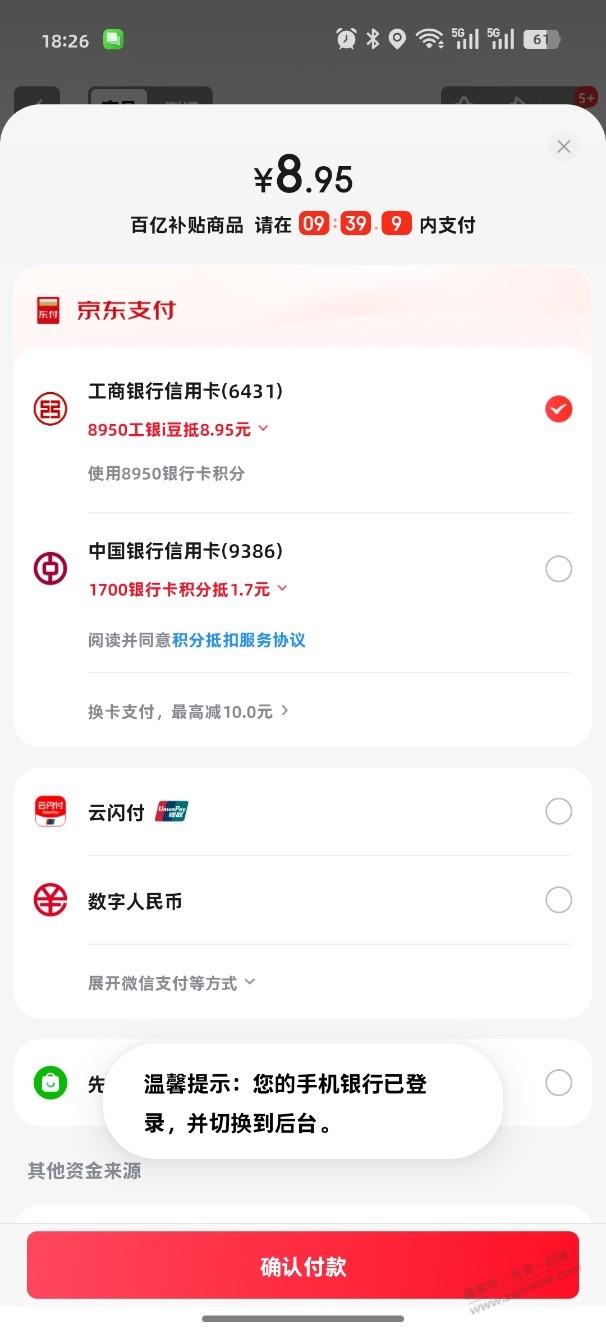Choose 中国银行信用卡(9386) radio button
Screen dimensions: 606x1334
[558, 569]
